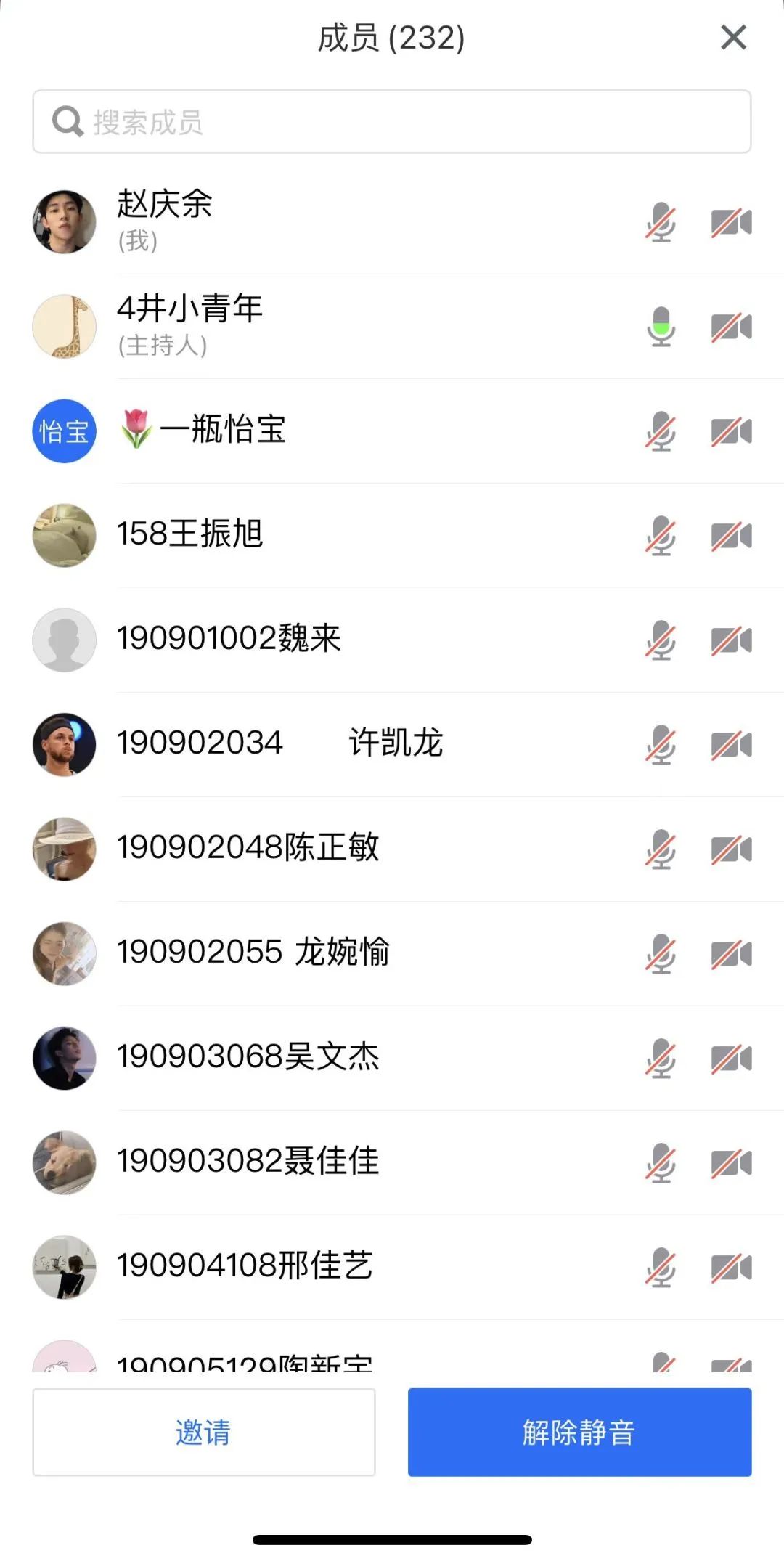Tap the 邀请 invite button

point(204,1432)
